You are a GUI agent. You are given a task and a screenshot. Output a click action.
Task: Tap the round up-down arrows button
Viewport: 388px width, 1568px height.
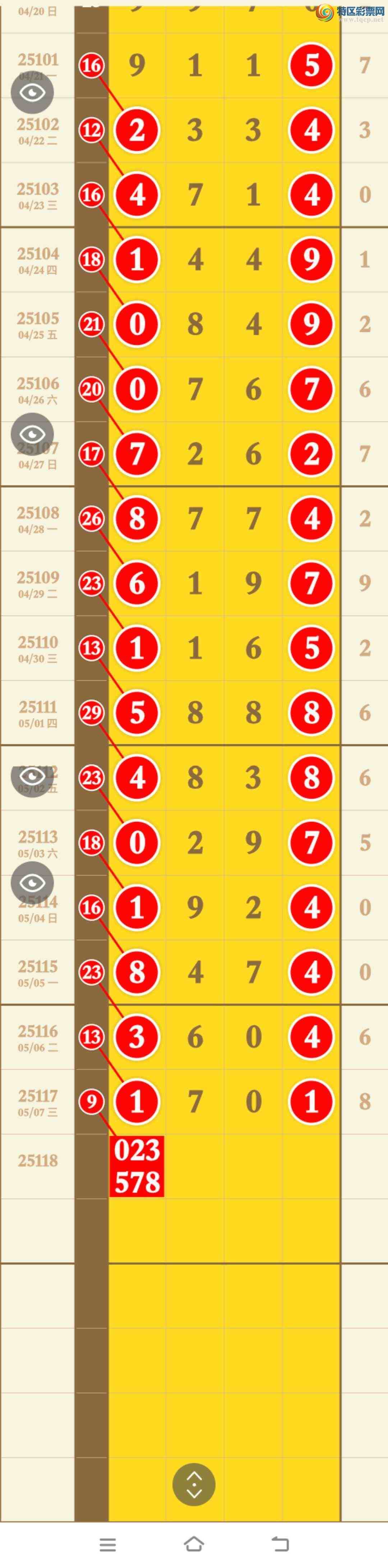coord(194,1485)
